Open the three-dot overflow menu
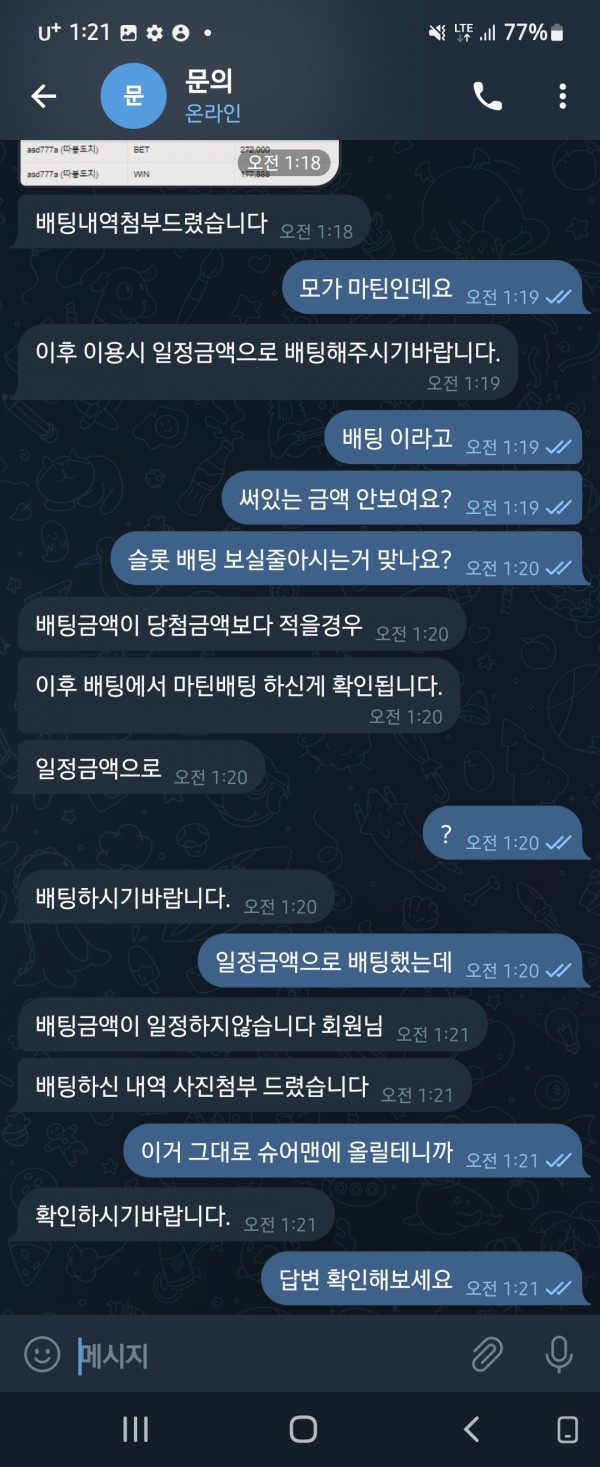Screen dimensions: 600x1467 562,96
